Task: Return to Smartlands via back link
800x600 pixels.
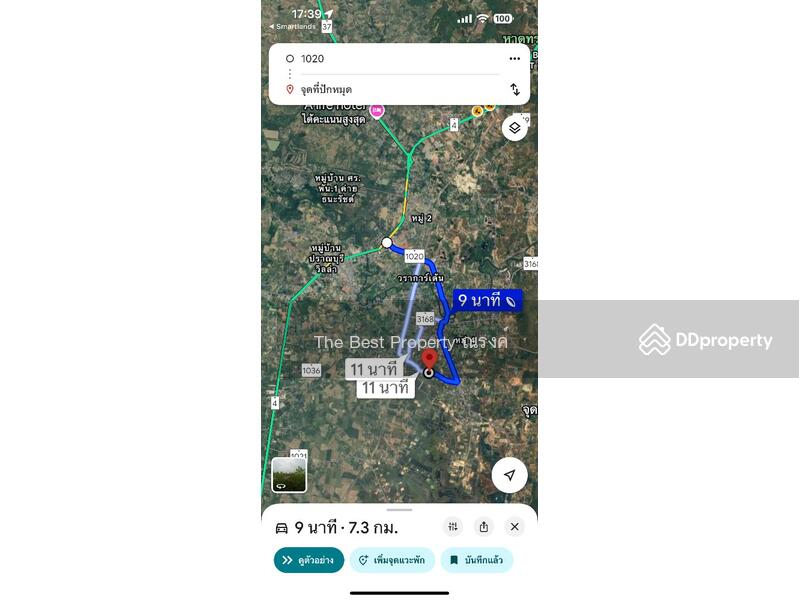Action: [291, 27]
